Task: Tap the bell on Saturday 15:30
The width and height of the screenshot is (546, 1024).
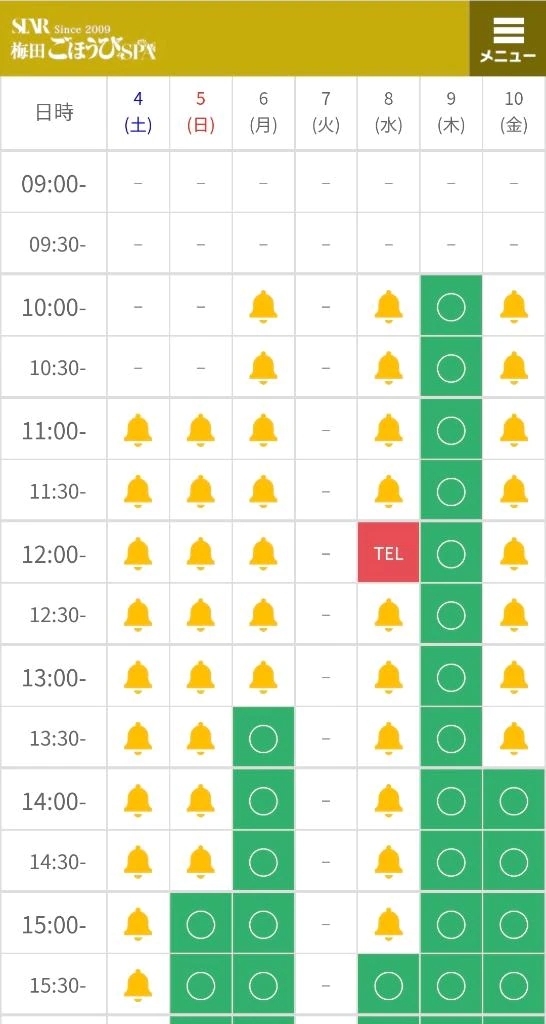Action: point(138,985)
